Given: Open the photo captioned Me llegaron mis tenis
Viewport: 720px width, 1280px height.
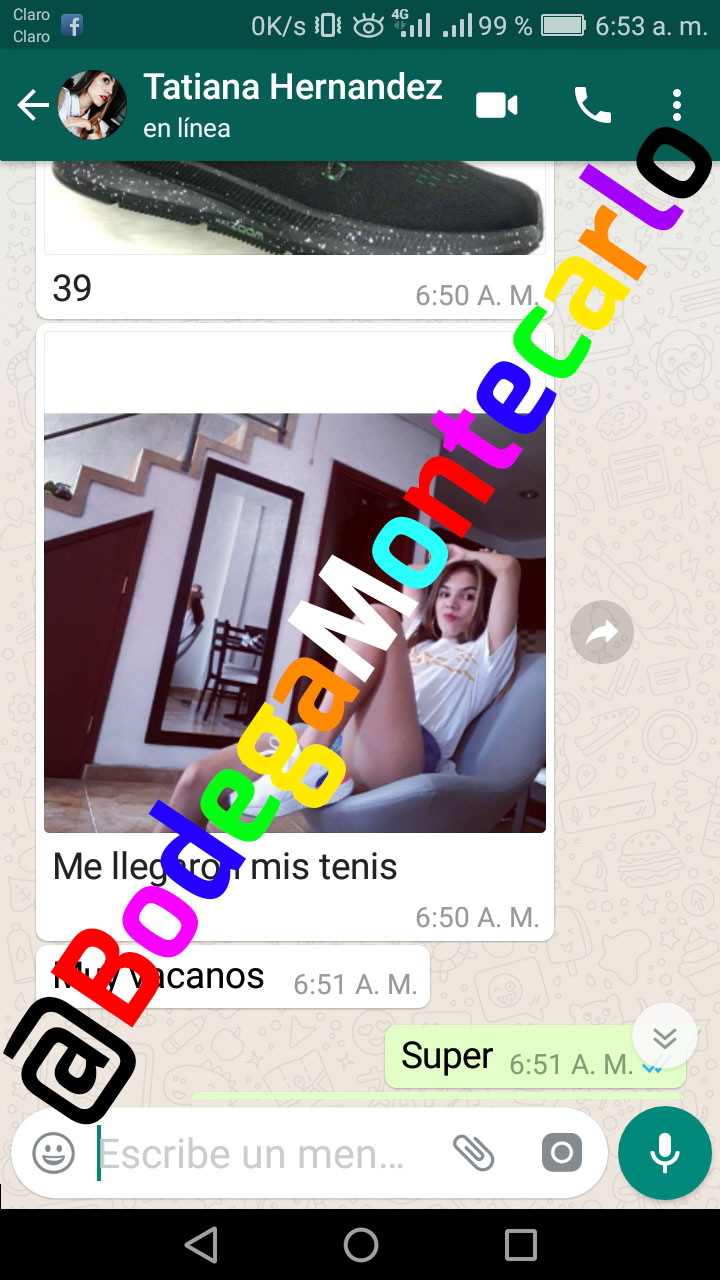Looking at the screenshot, I should click(x=295, y=622).
